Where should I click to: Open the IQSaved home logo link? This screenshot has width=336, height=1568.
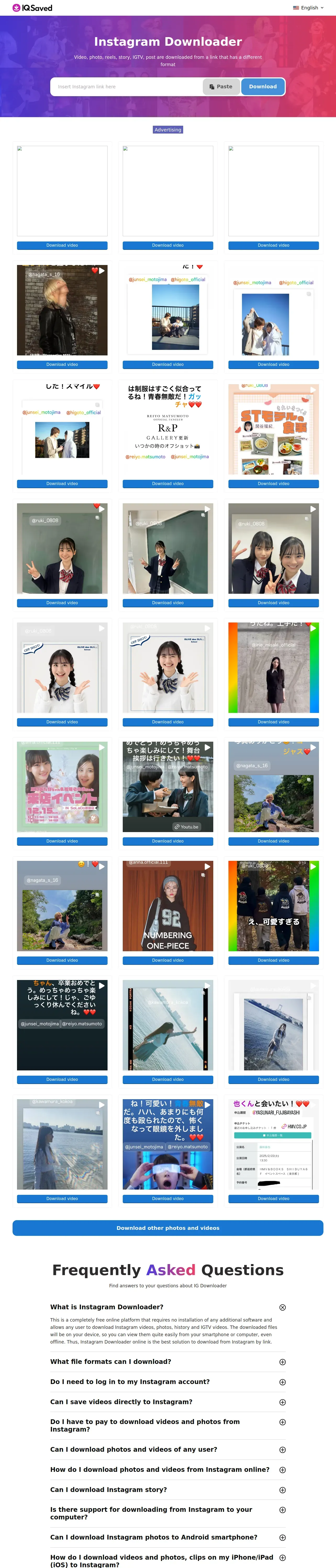click(x=32, y=8)
